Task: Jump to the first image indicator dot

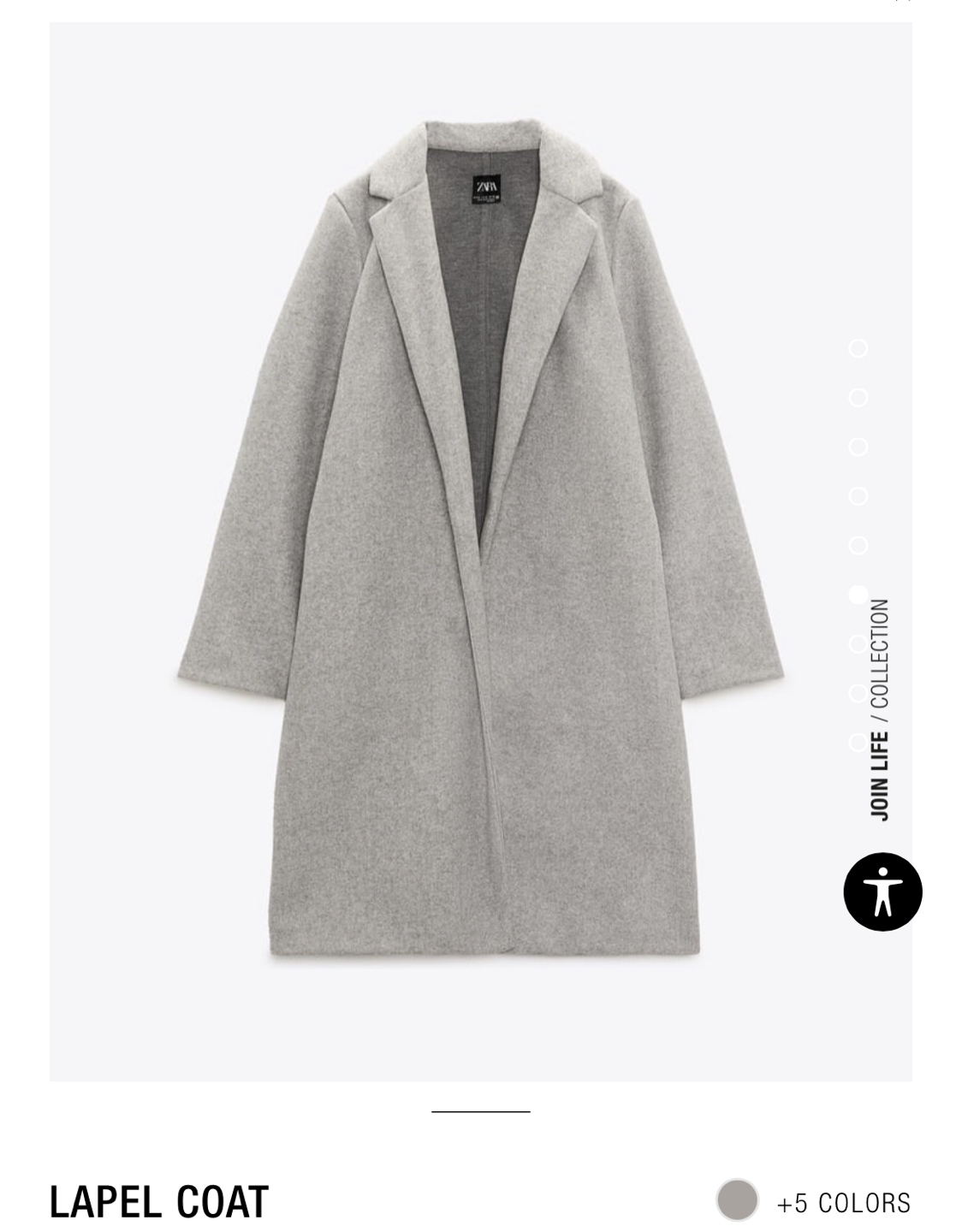Action: click(x=858, y=348)
